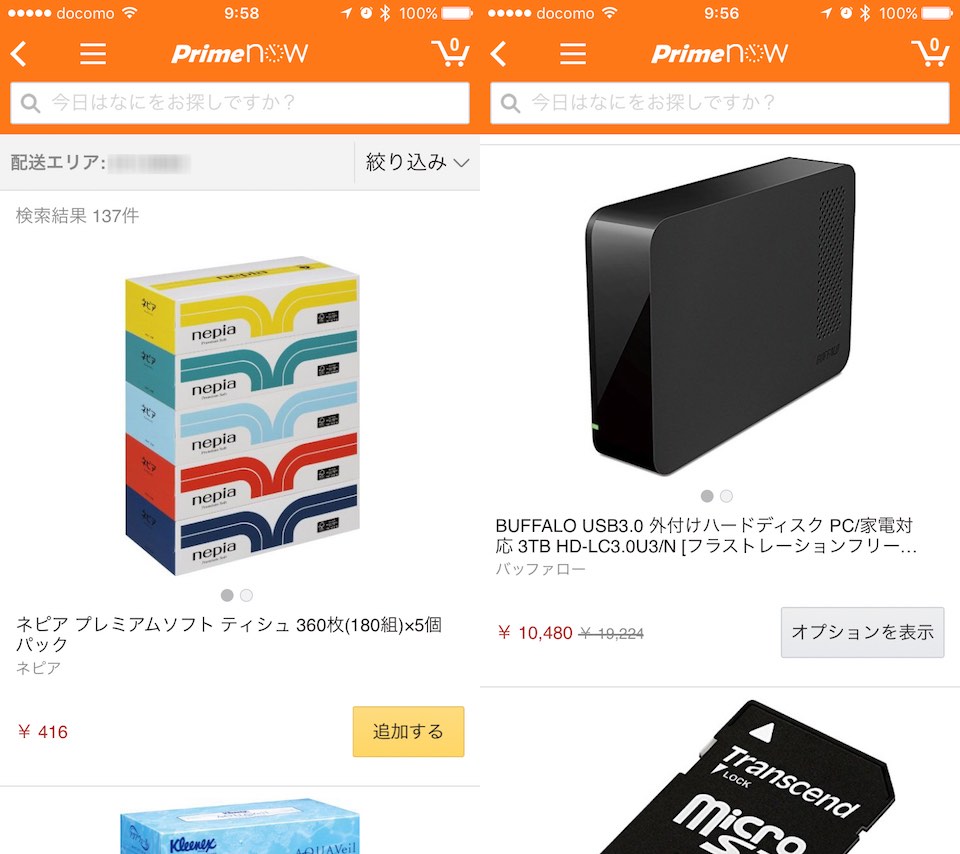960x854 pixels.
Task: Go back from the tissue search results
Action: click(x=19, y=54)
